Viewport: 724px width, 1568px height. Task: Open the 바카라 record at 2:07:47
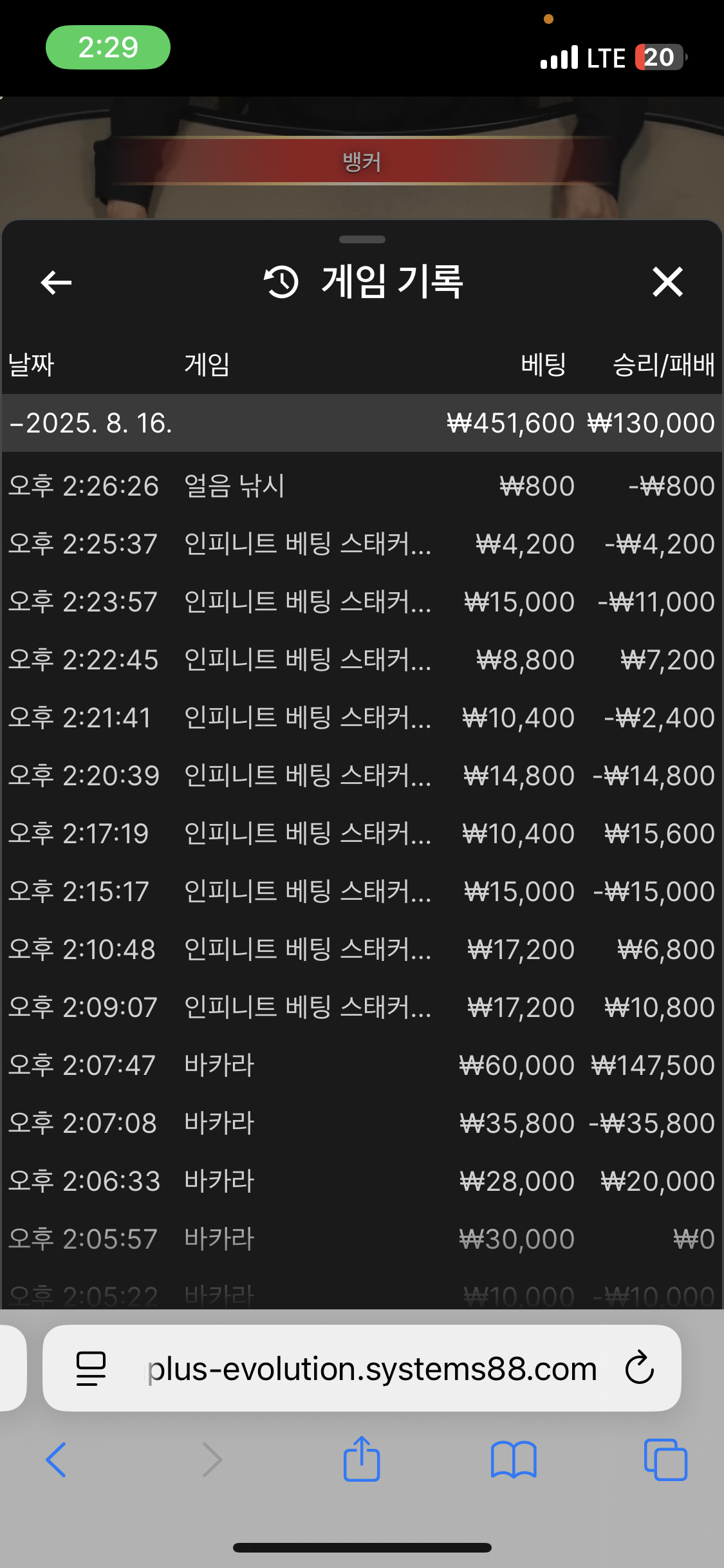[362, 1065]
